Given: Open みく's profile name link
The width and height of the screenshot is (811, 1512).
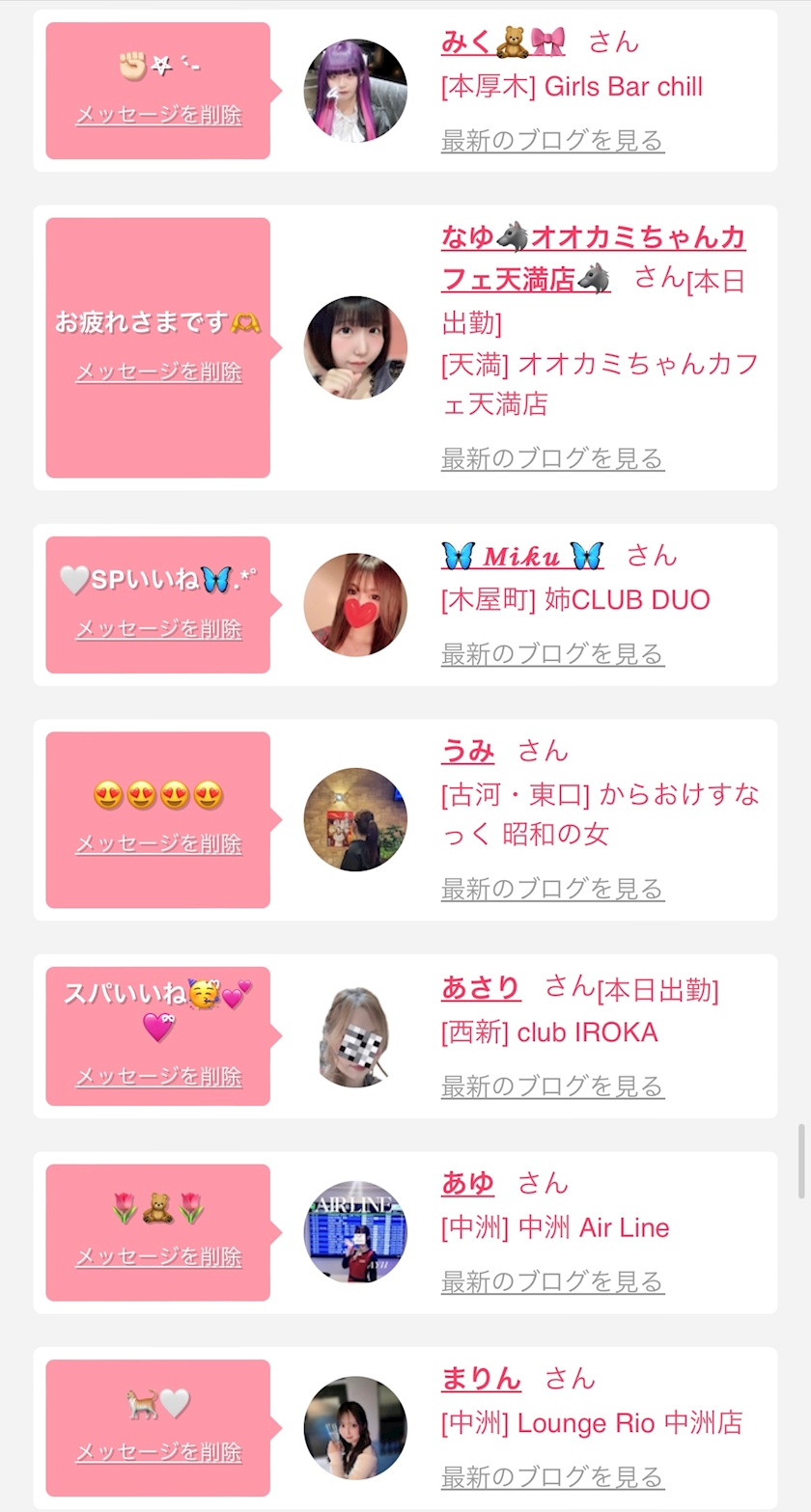Looking at the screenshot, I should coord(502,41).
